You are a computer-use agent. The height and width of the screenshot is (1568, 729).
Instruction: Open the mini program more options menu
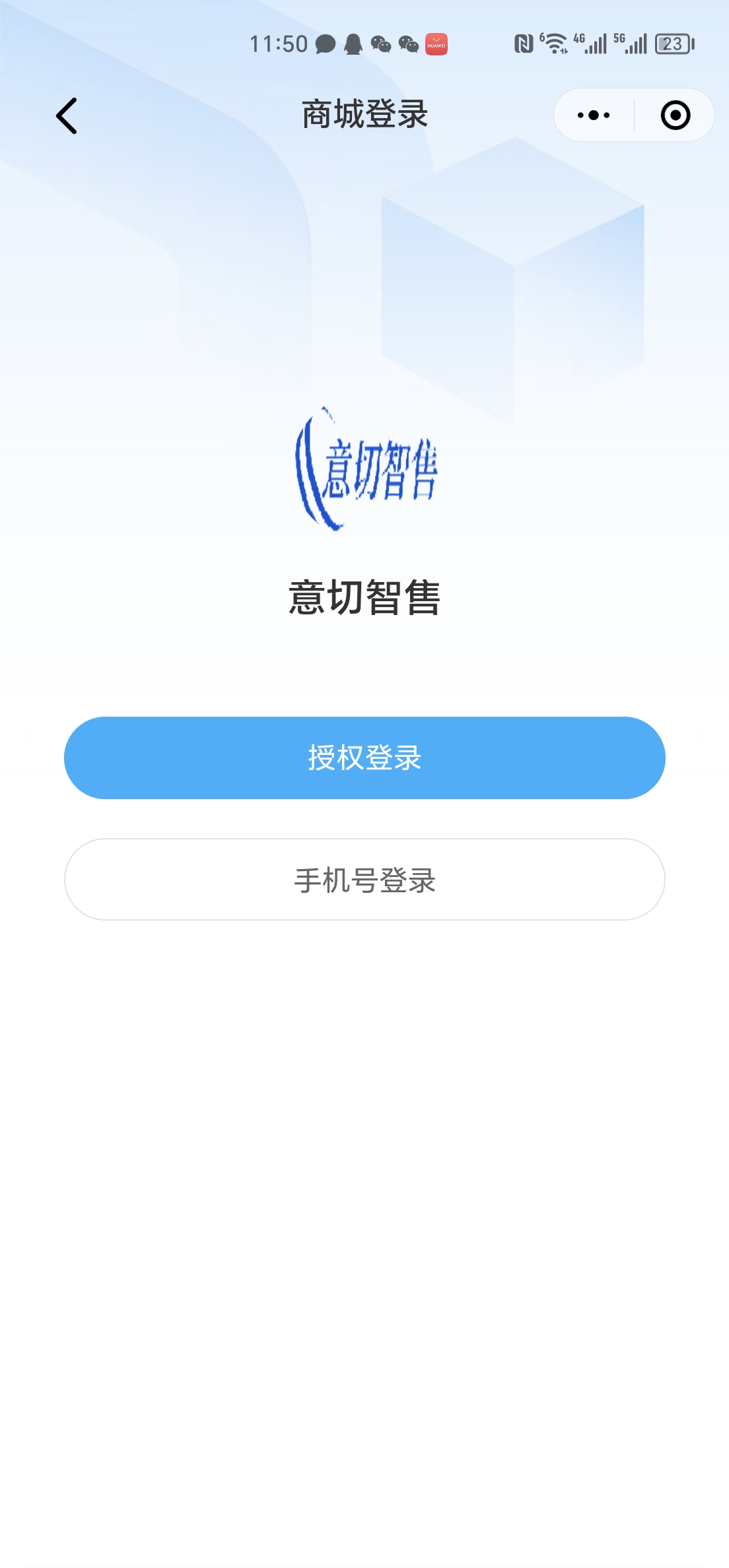(x=593, y=115)
